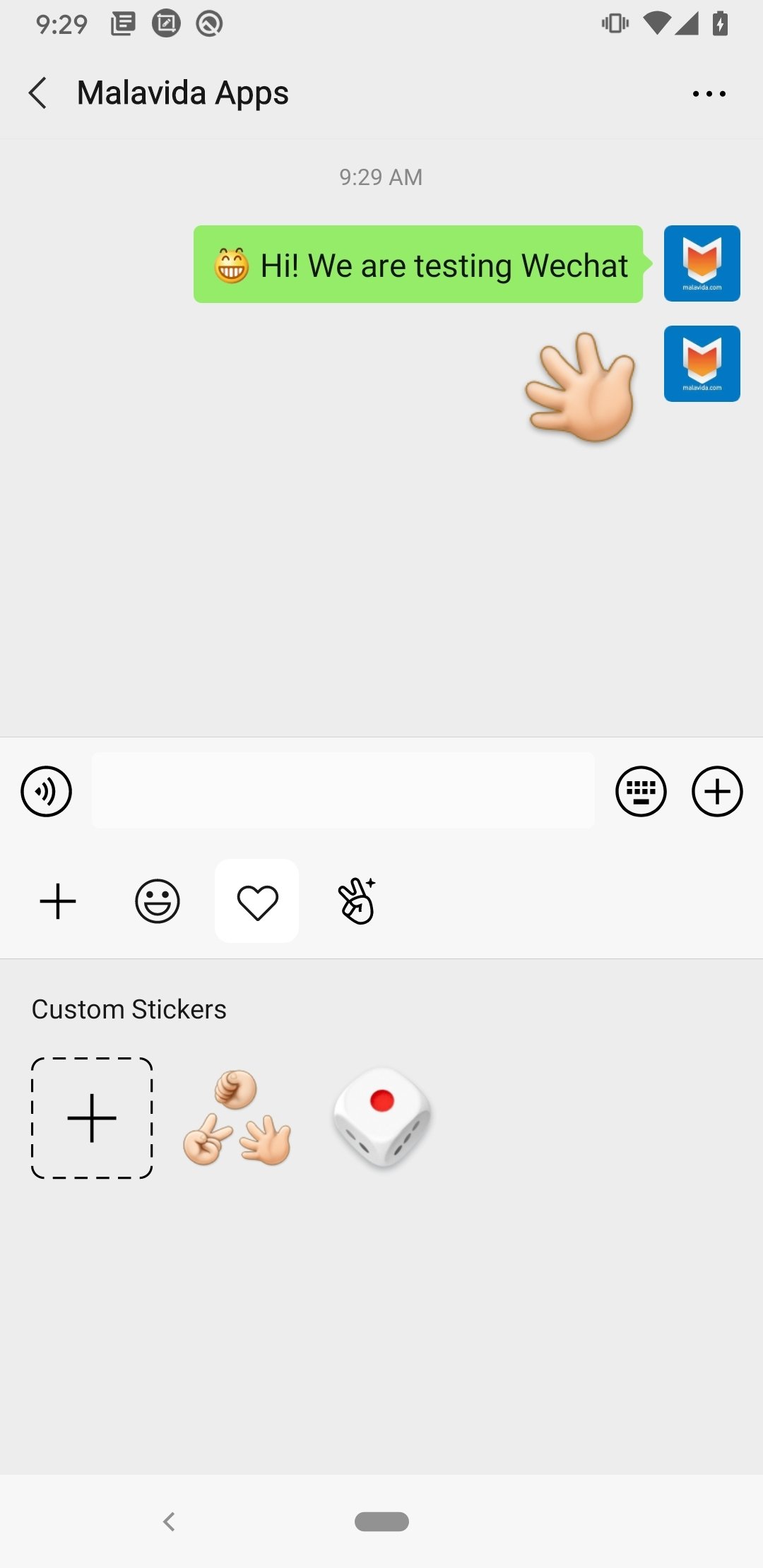The image size is (763, 1568).
Task: Show the keyboard icon
Action: tap(641, 791)
